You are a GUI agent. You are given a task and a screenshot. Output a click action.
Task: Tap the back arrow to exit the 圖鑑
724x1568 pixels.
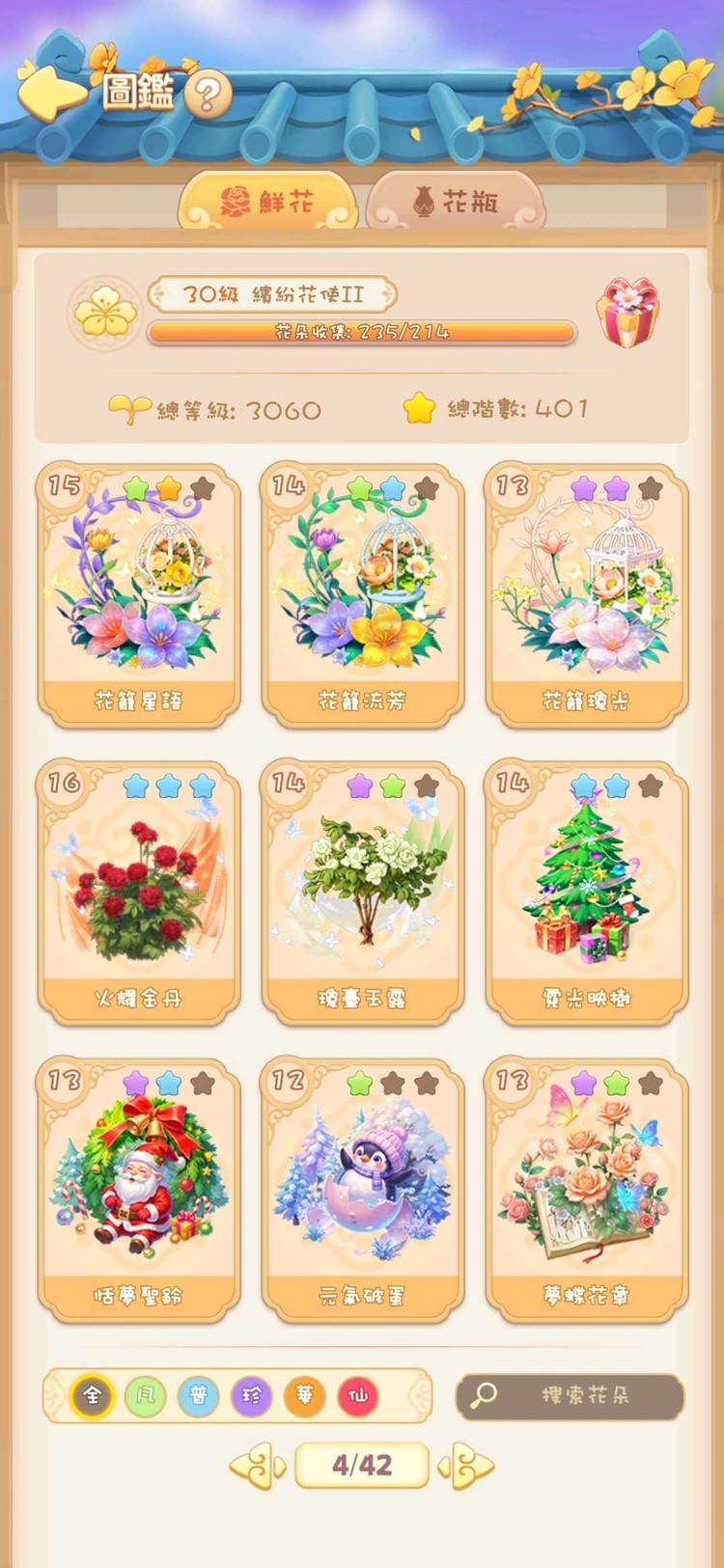point(51,89)
